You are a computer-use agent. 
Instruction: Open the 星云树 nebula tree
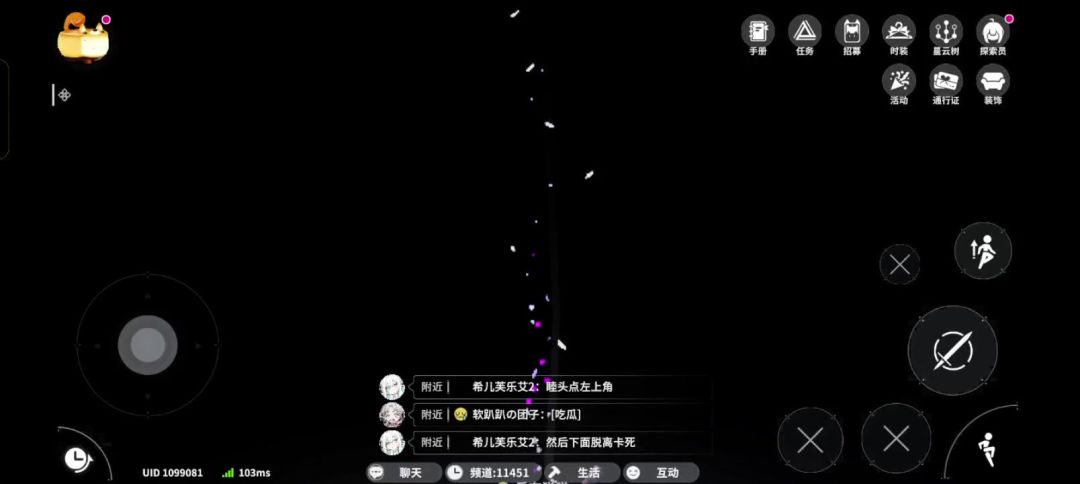pyautogui.click(x=946, y=34)
